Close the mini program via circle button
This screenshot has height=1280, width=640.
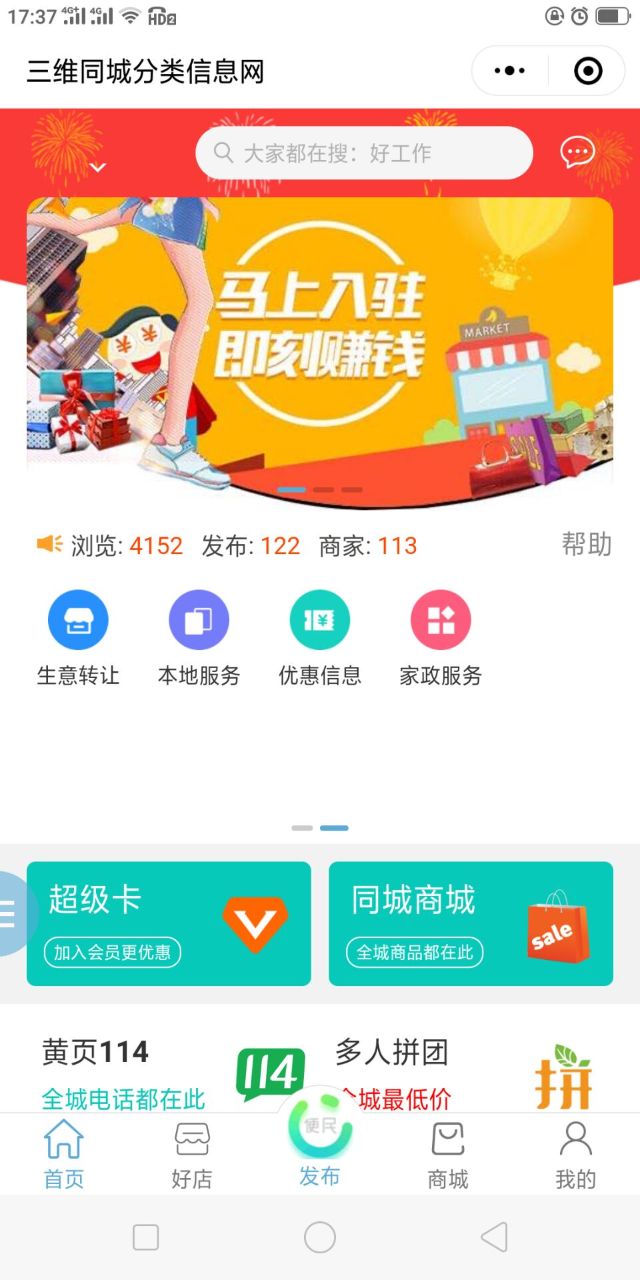coord(588,71)
